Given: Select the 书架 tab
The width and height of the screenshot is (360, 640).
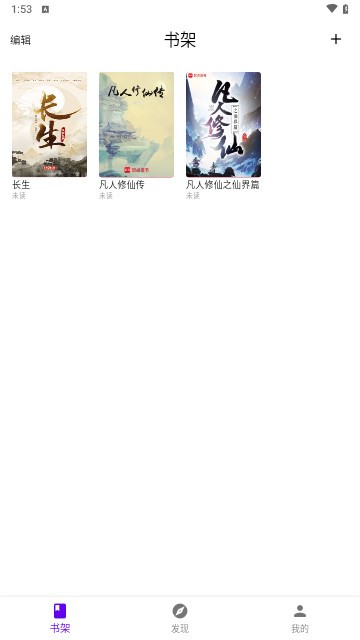Looking at the screenshot, I should (x=60, y=618).
